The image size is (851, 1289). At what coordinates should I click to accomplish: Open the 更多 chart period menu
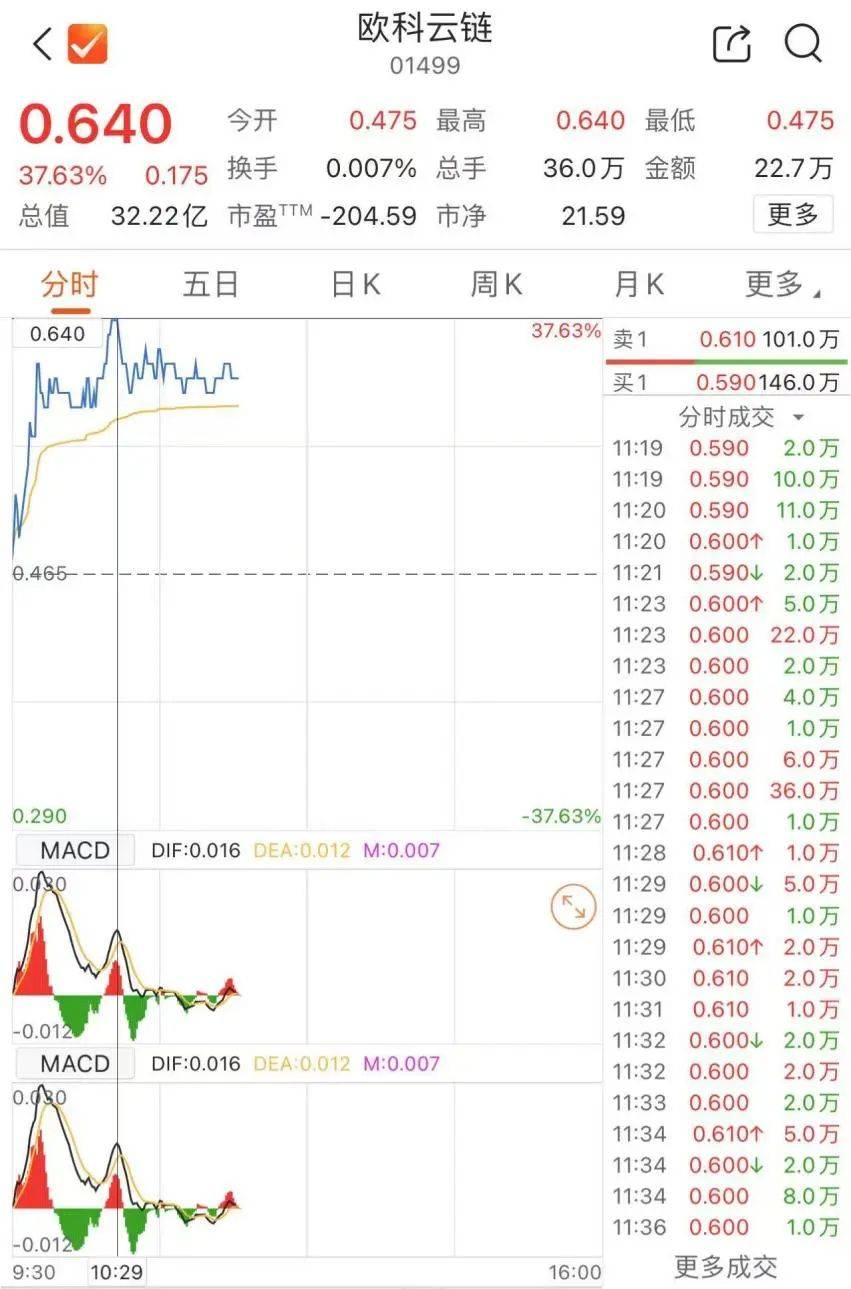pos(780,284)
